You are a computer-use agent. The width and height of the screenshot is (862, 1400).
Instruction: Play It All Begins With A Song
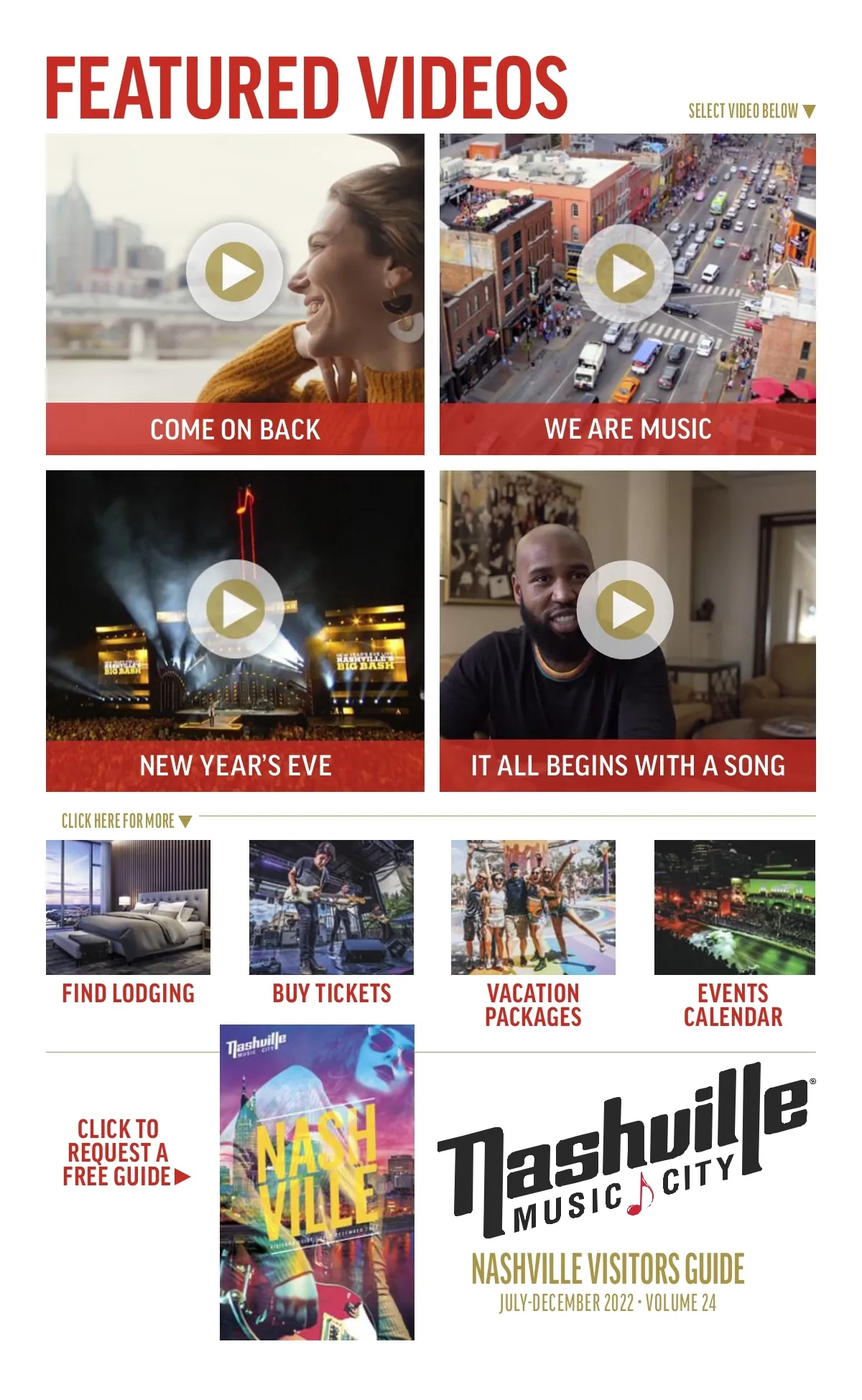coord(625,610)
